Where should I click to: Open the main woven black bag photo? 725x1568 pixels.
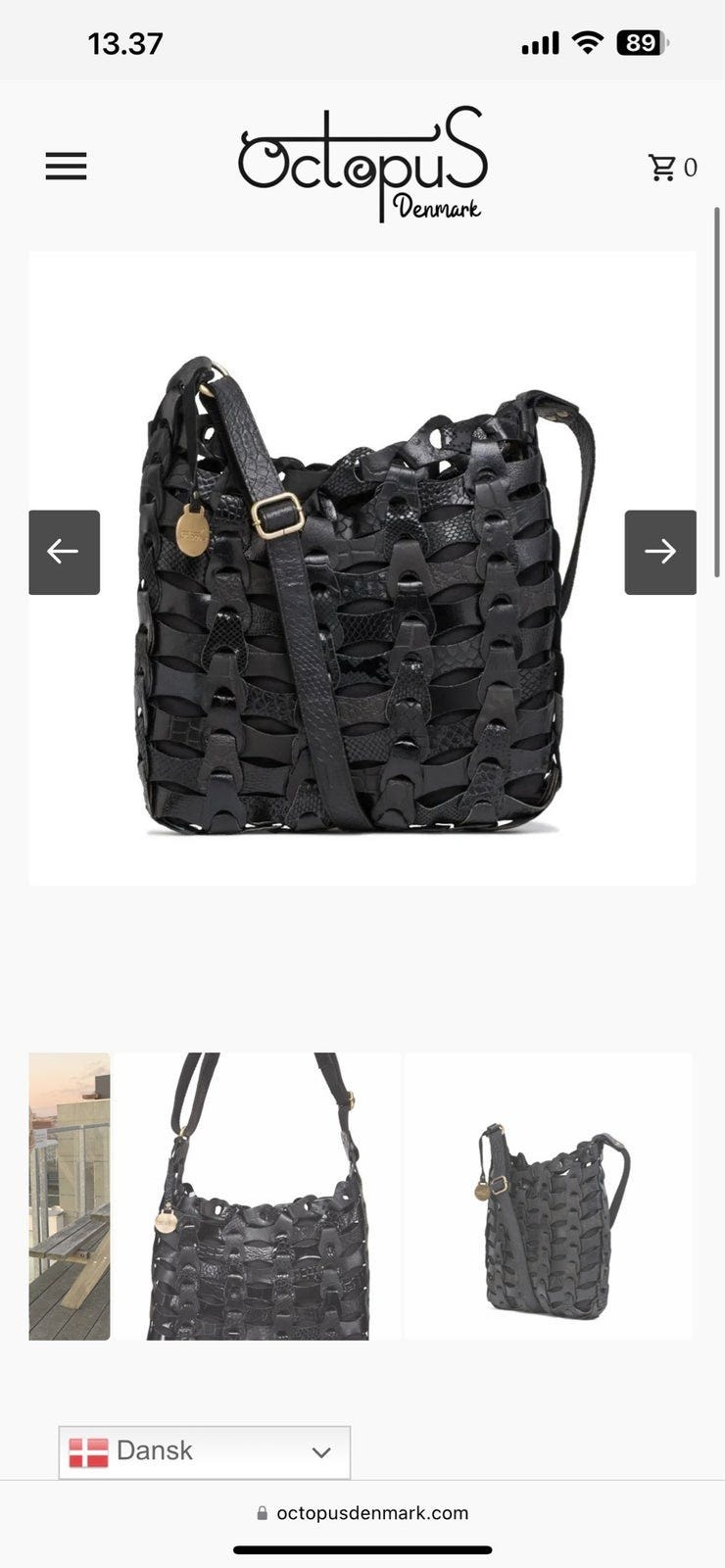(x=362, y=568)
